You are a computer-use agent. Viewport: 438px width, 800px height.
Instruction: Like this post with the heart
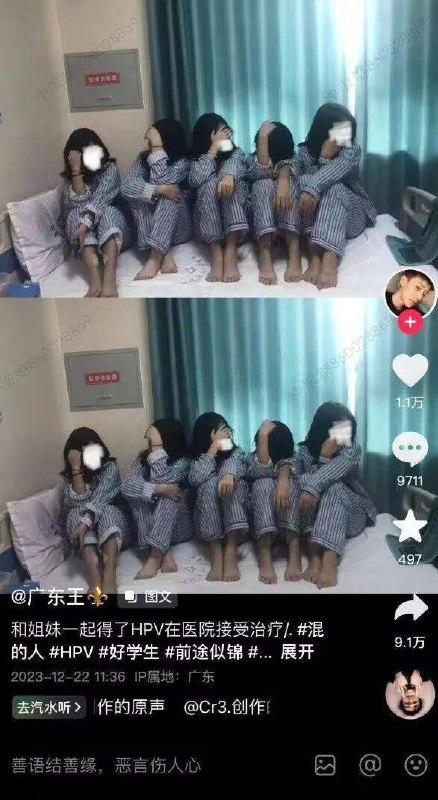(x=410, y=370)
